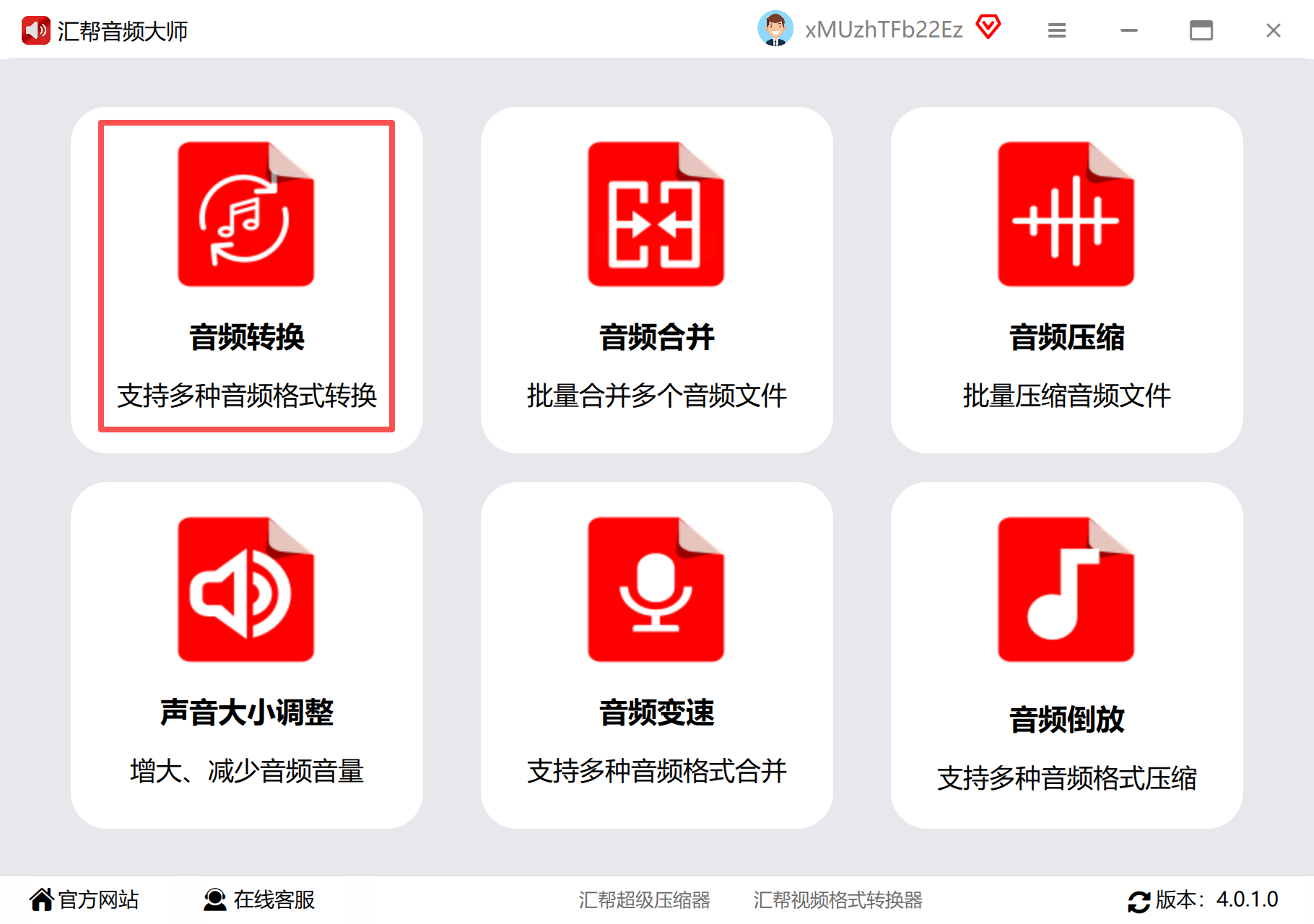Open the 音频转换 audio conversion card
This screenshot has width=1314, height=924.
246,278
